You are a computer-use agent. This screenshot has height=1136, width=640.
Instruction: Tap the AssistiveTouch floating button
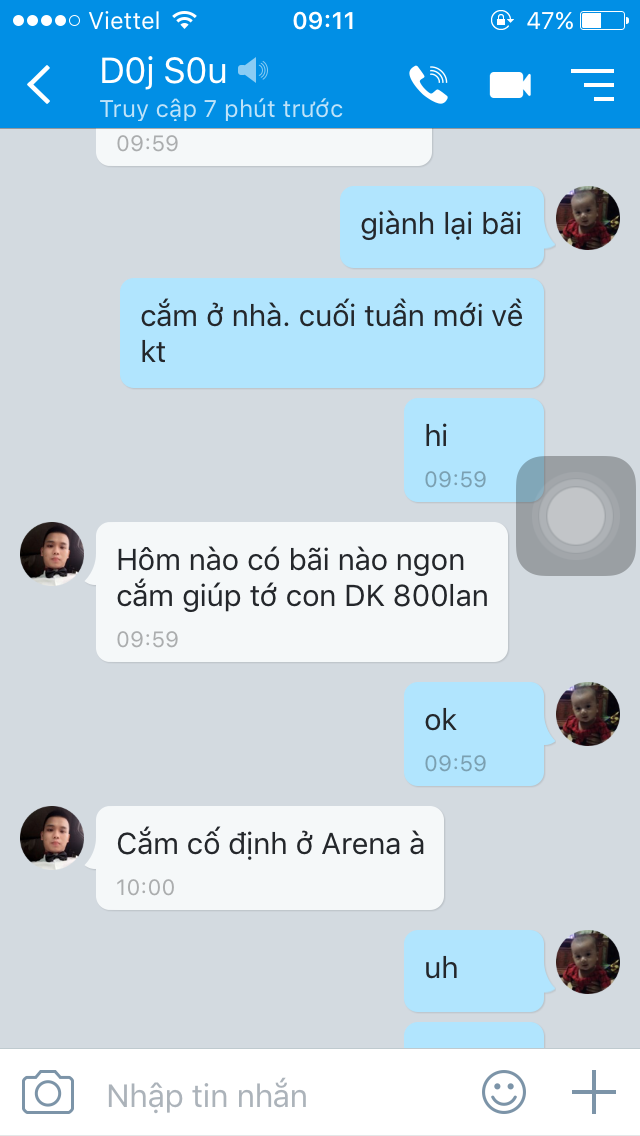tap(575, 516)
